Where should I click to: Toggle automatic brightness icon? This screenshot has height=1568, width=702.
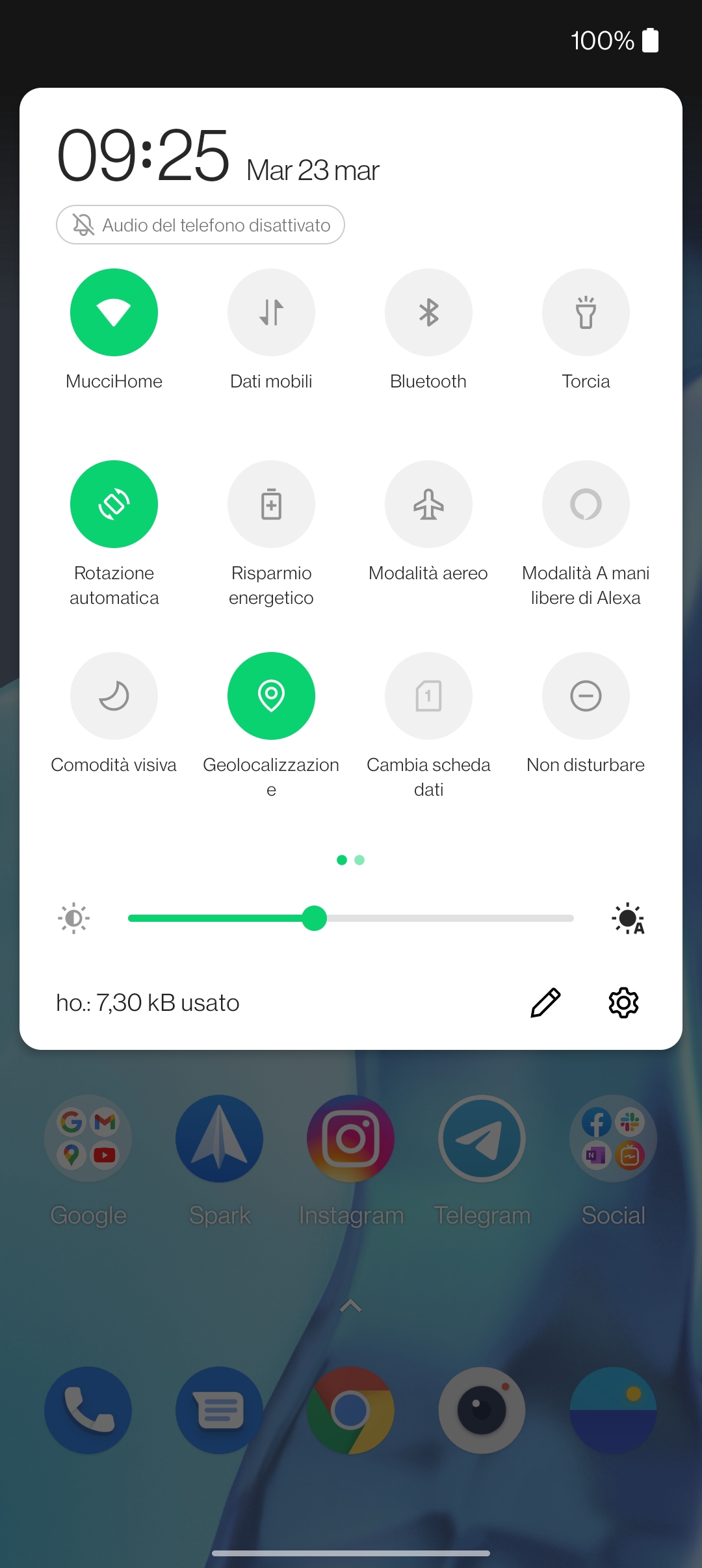click(x=628, y=919)
